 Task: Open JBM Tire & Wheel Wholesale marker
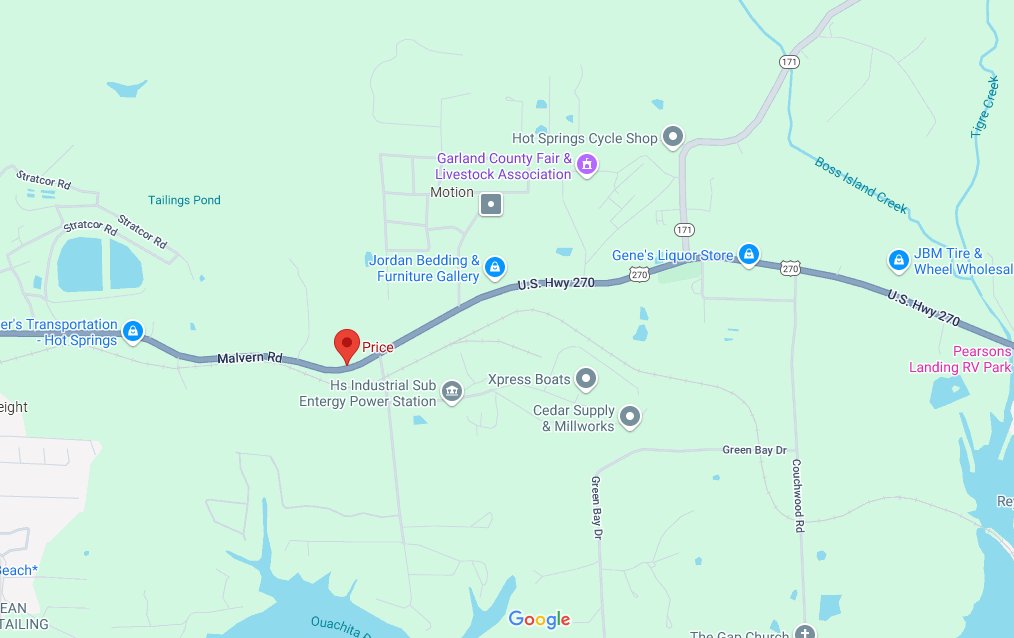click(898, 261)
